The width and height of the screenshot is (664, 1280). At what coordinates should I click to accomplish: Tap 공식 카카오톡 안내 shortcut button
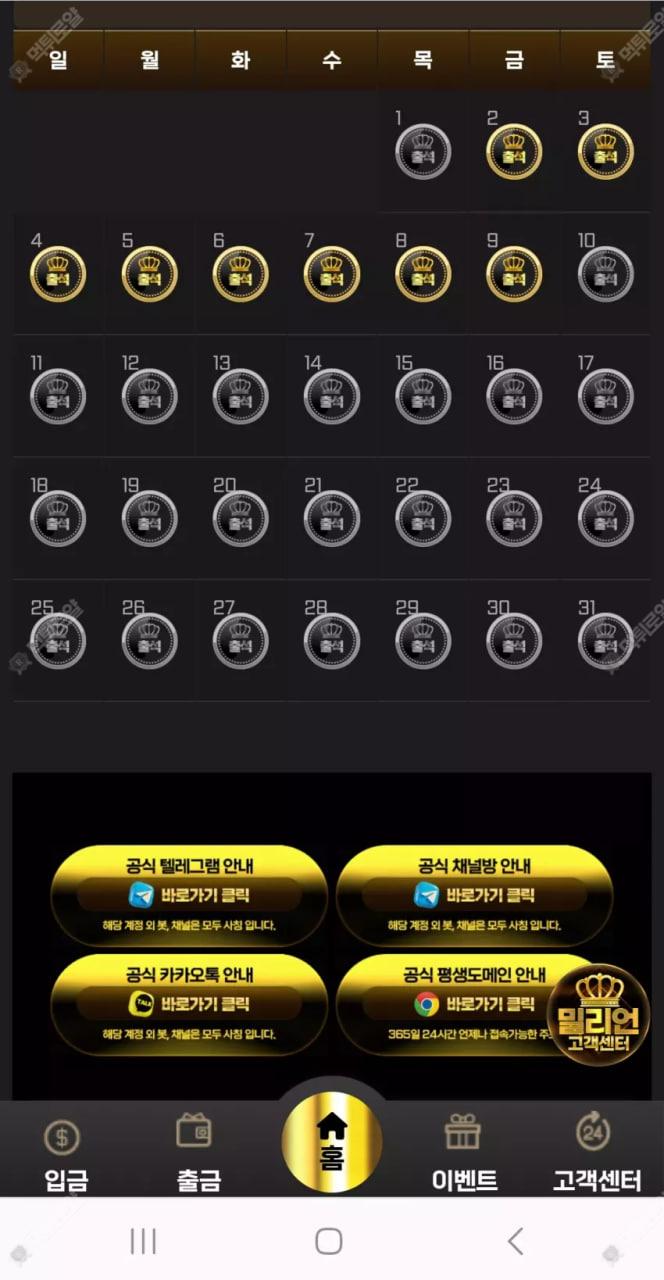tap(189, 1003)
